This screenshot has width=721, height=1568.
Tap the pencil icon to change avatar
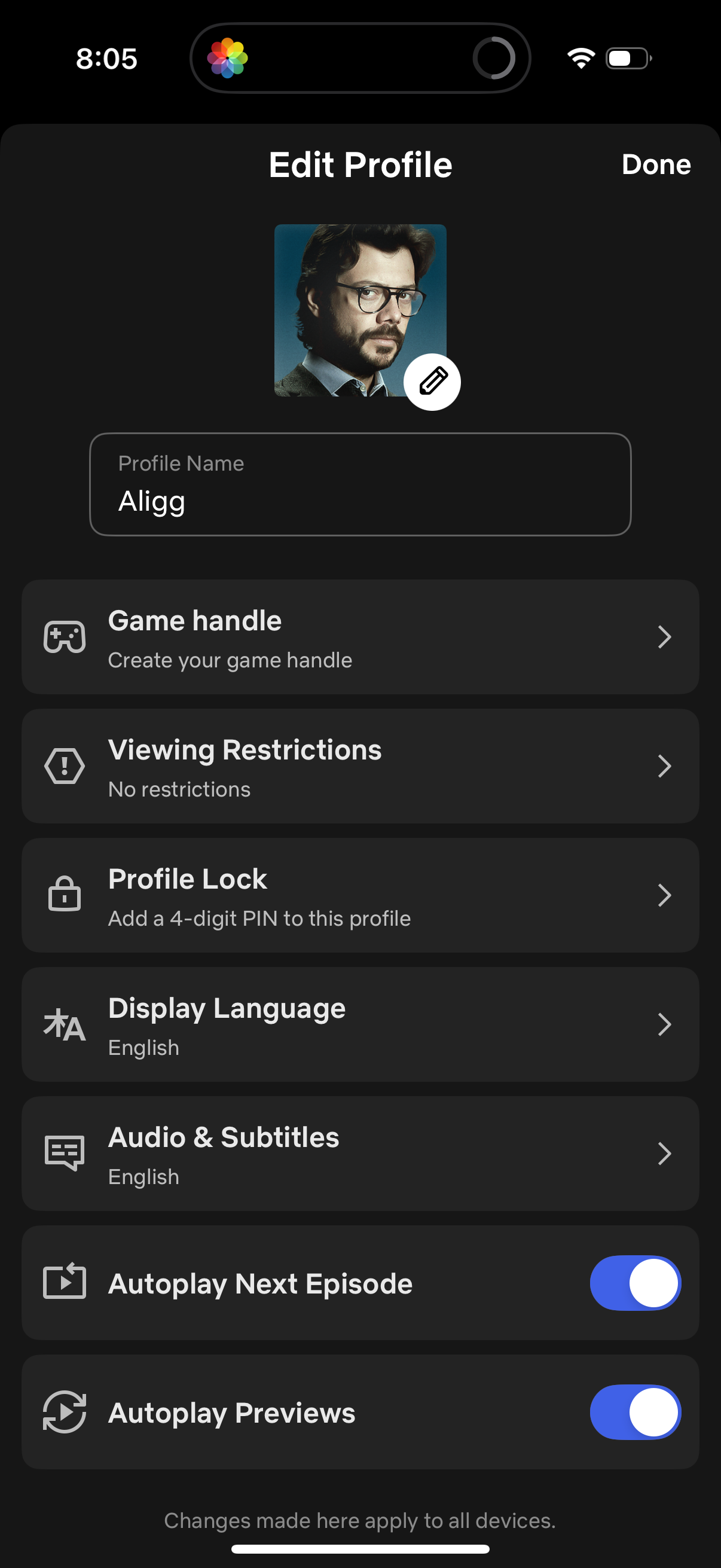433,381
